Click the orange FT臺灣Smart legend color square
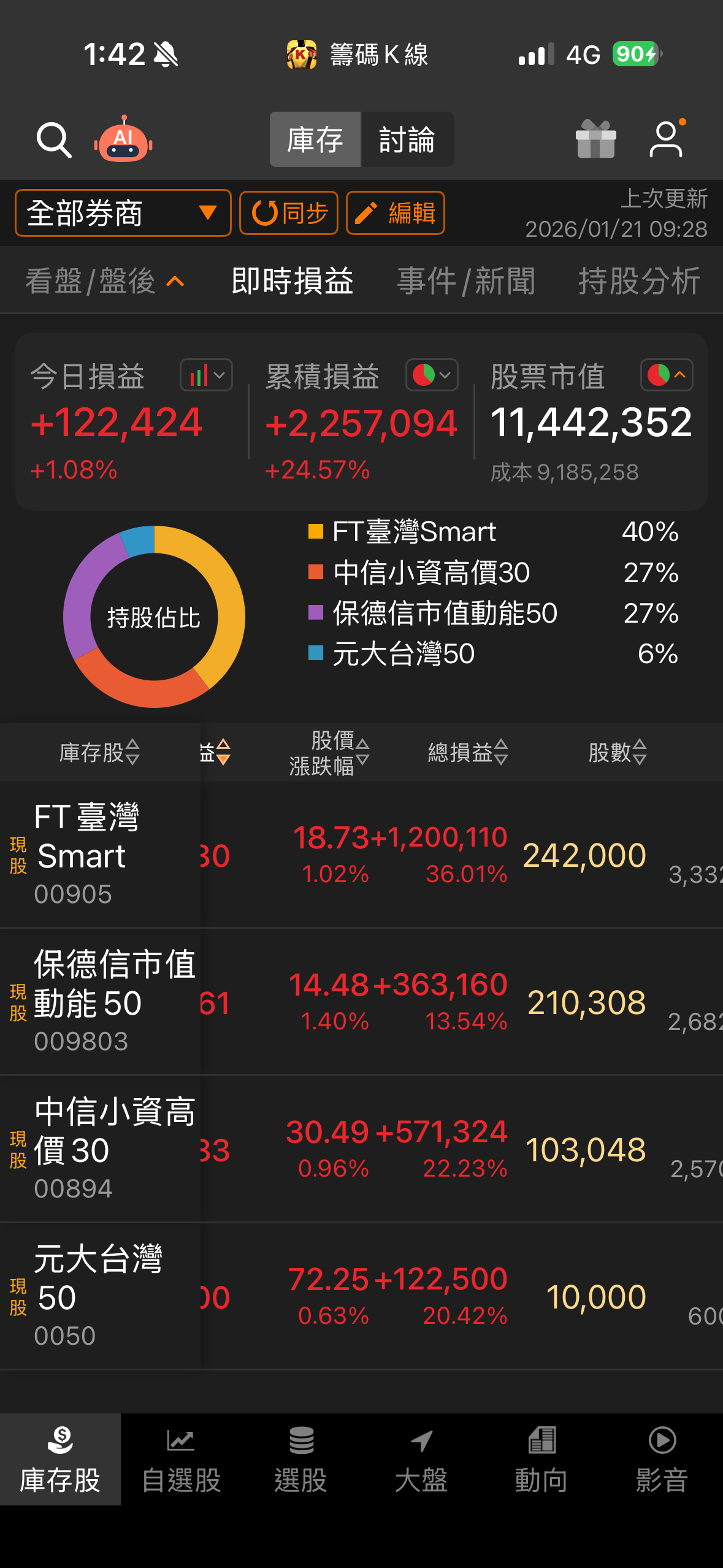 tap(316, 531)
